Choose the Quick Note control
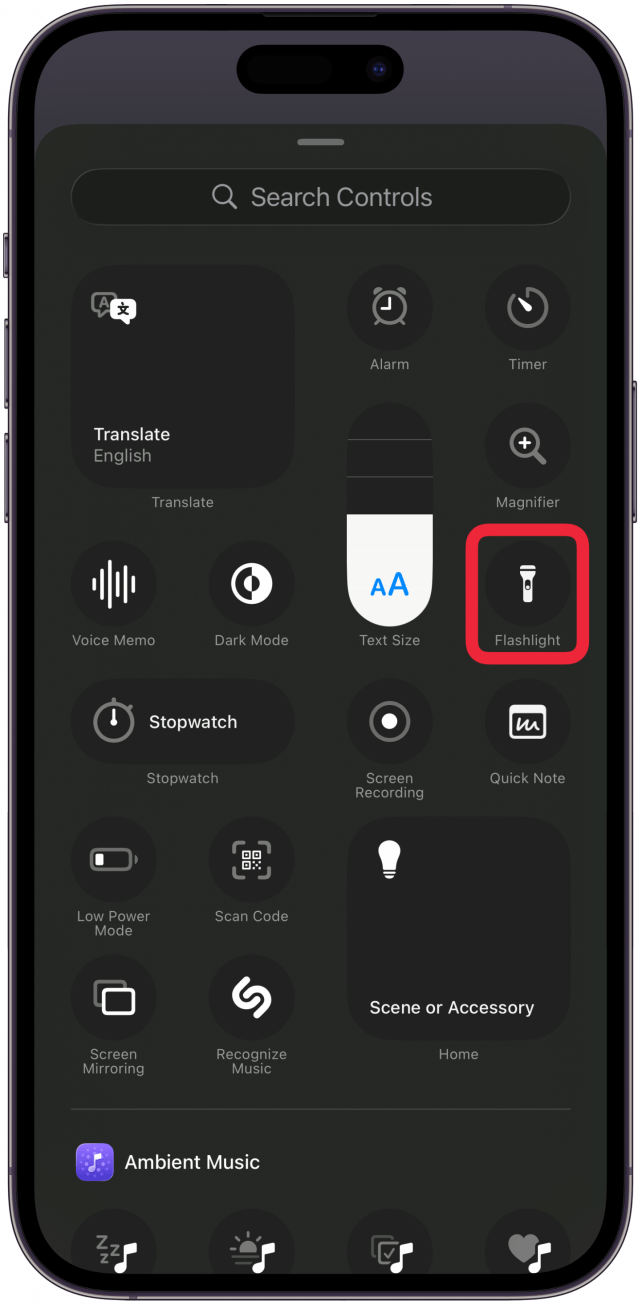This screenshot has height=1305, width=642. pyautogui.click(x=527, y=722)
